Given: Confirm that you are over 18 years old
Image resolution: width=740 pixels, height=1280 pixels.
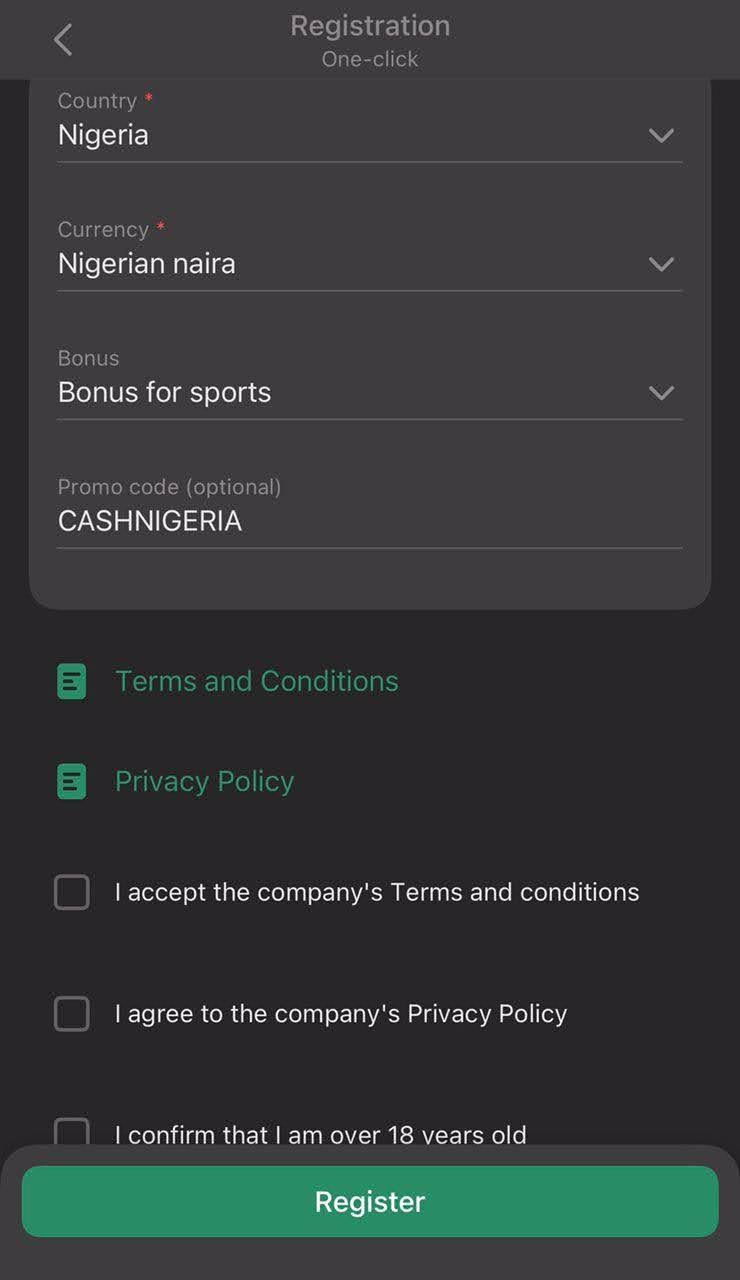Looking at the screenshot, I should coord(71,1131).
